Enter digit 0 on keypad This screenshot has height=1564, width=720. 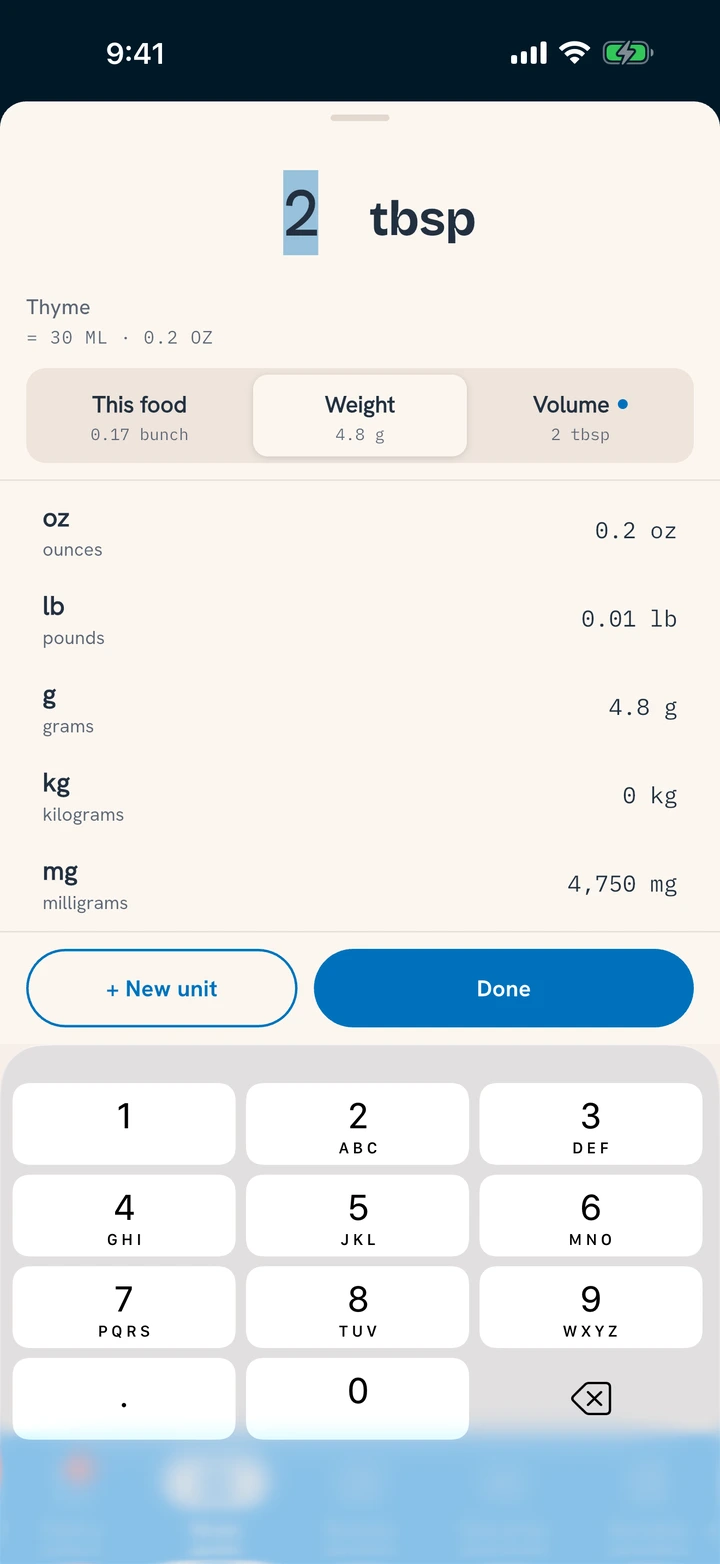point(357,1398)
